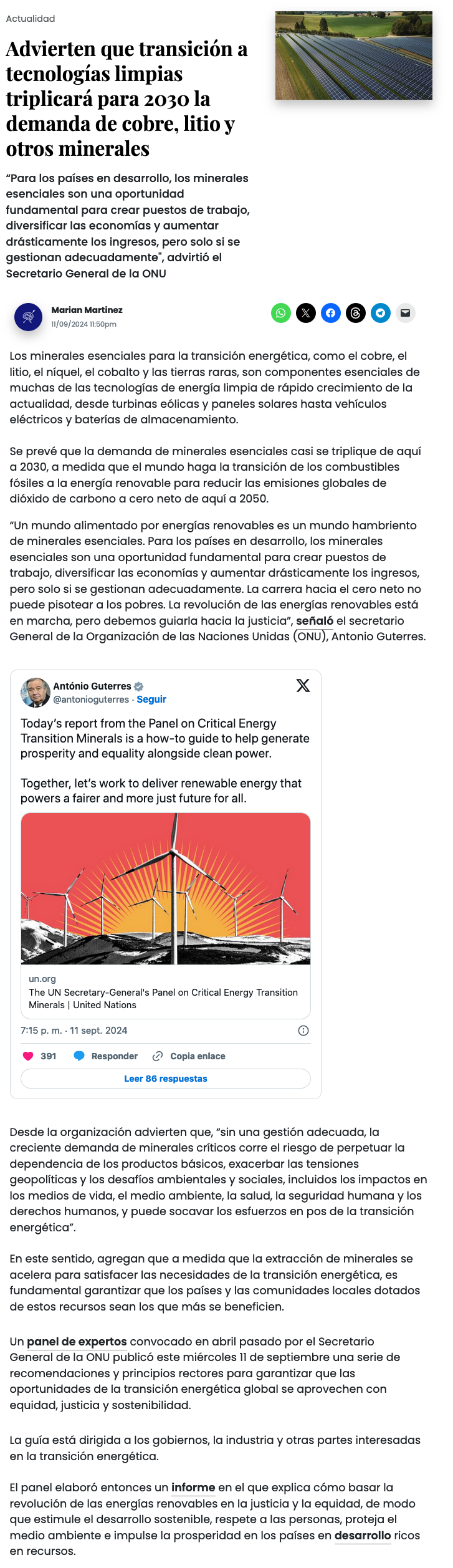
Task: Tap Responder on the tweet
Action: pos(106,1056)
